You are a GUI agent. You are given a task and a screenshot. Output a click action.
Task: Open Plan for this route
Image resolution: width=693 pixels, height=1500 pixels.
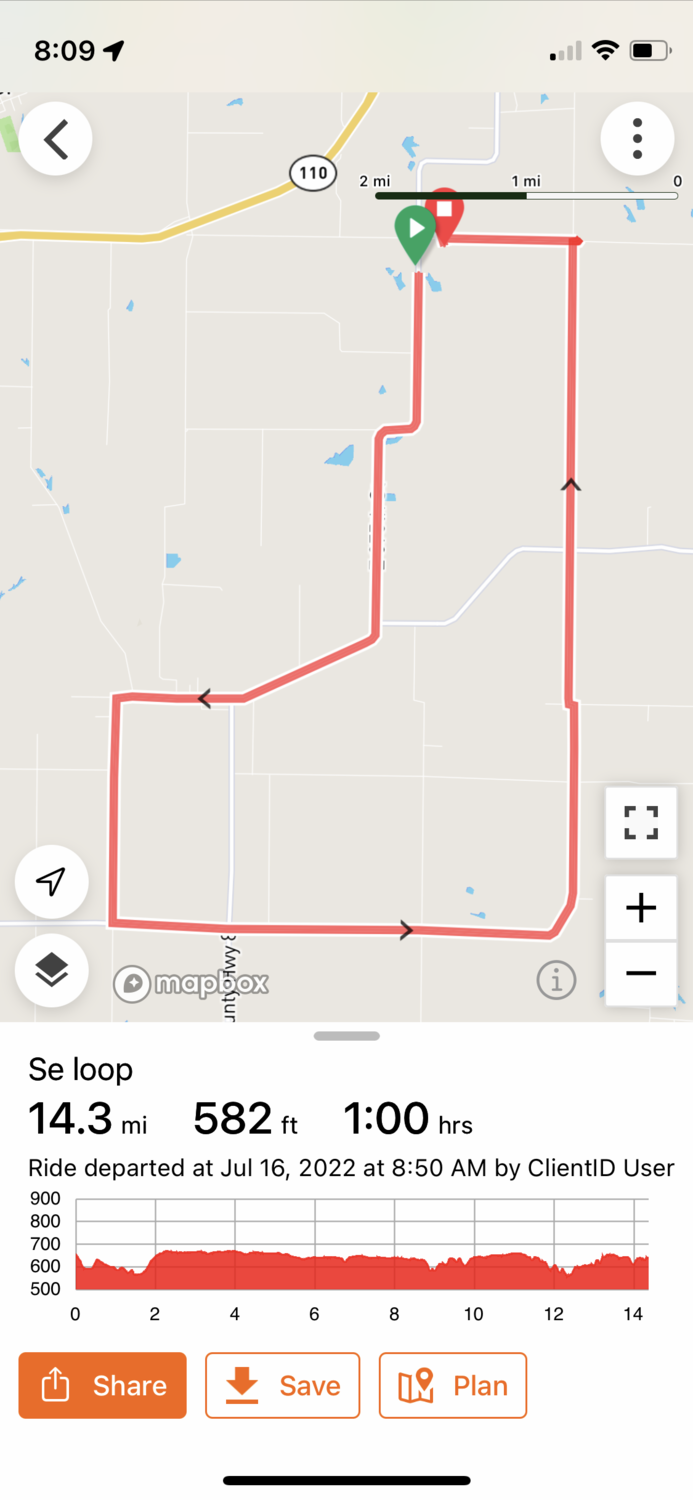coord(452,1385)
